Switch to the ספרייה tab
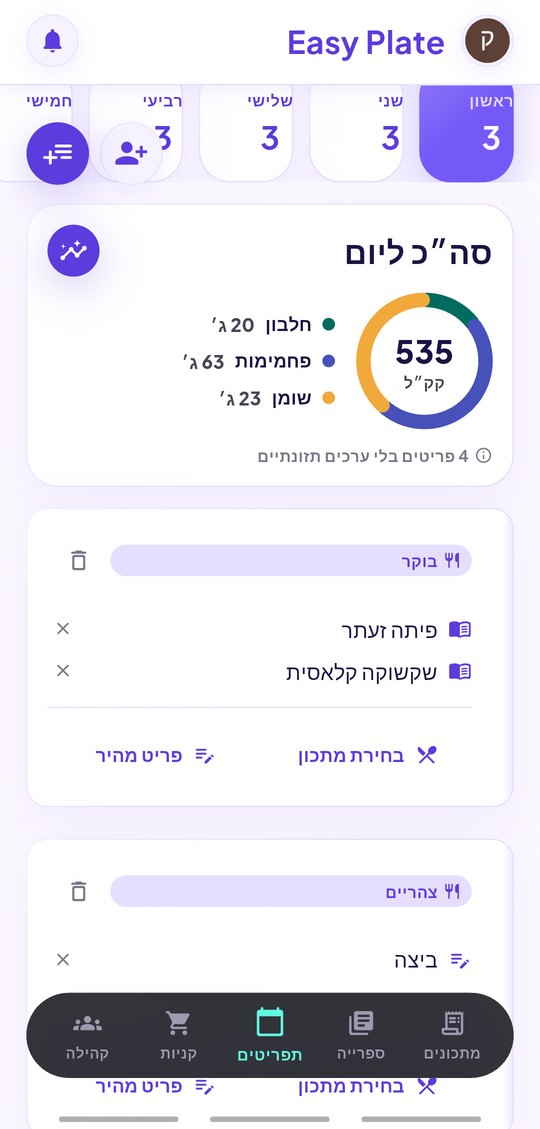 (x=361, y=1035)
